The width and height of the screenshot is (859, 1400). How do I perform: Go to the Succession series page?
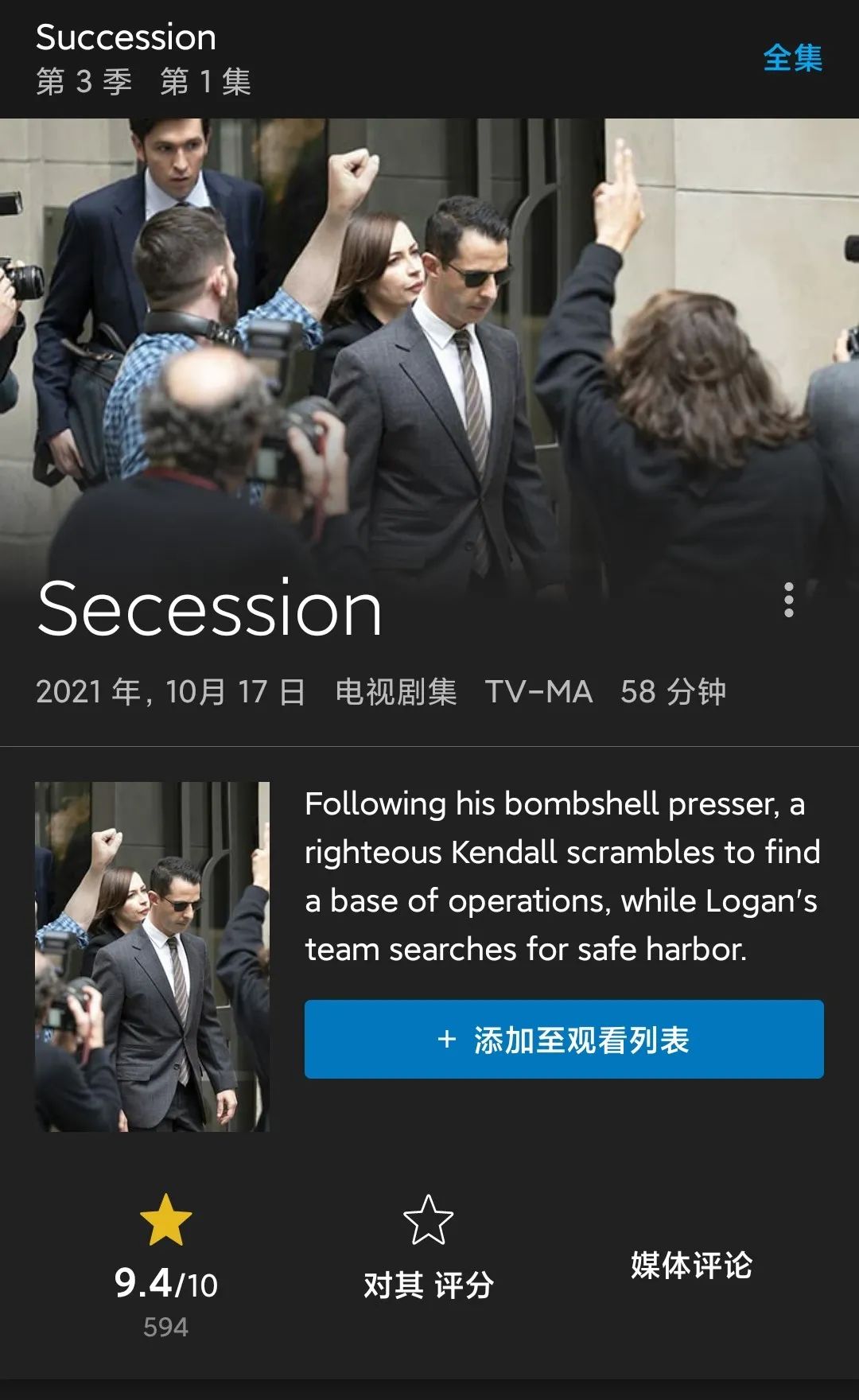[126, 37]
